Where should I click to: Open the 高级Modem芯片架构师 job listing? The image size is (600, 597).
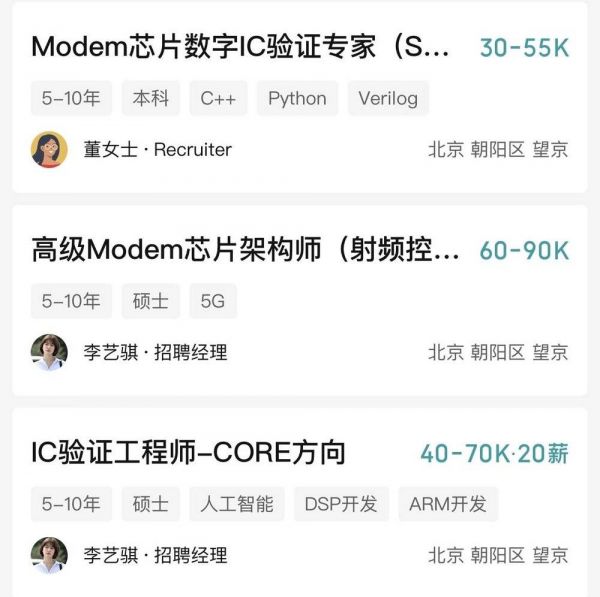(245, 250)
